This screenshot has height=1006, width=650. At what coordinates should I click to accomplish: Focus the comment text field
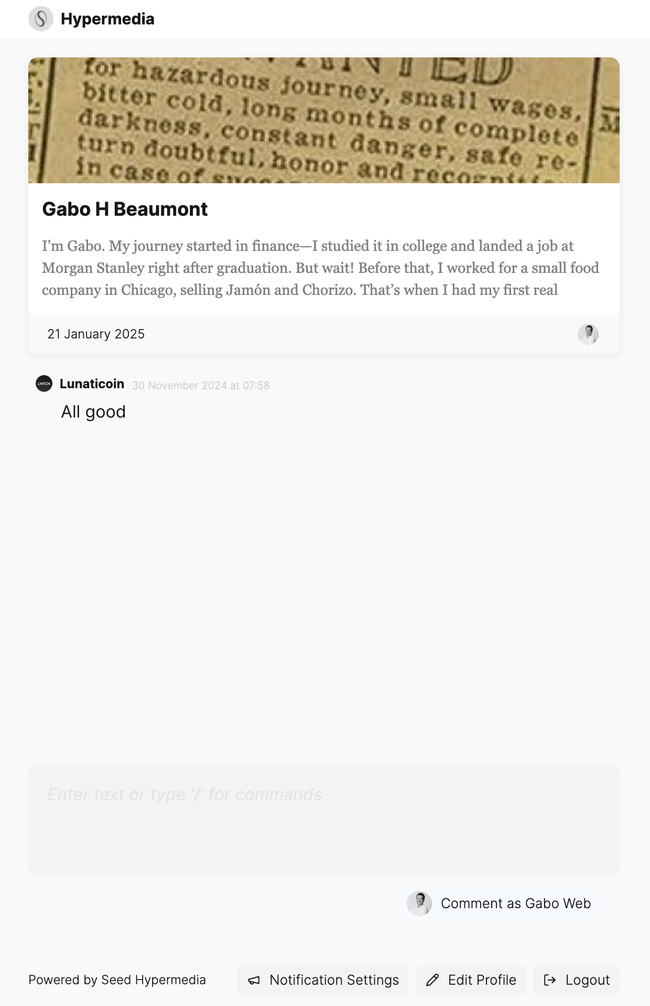click(x=323, y=819)
